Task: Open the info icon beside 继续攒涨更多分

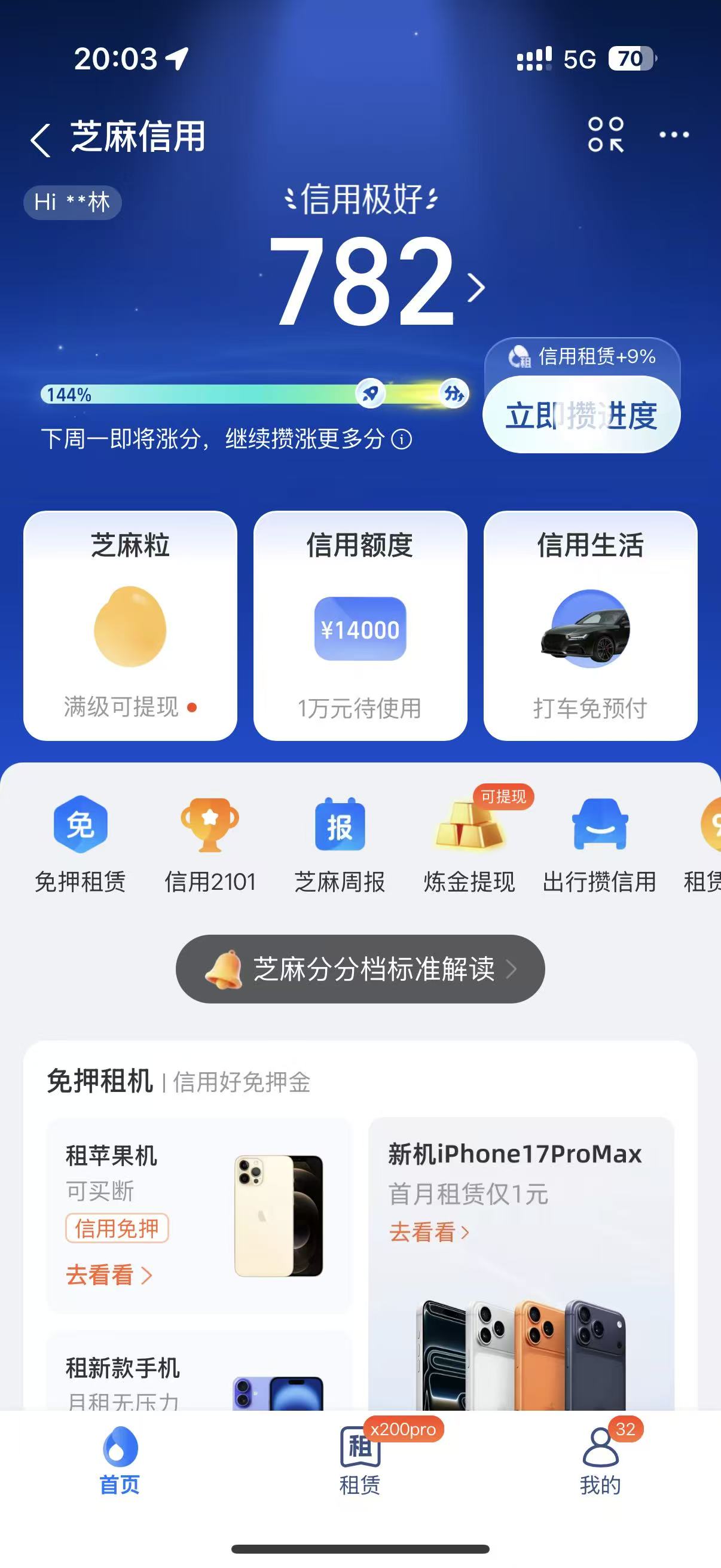Action: coord(402,439)
